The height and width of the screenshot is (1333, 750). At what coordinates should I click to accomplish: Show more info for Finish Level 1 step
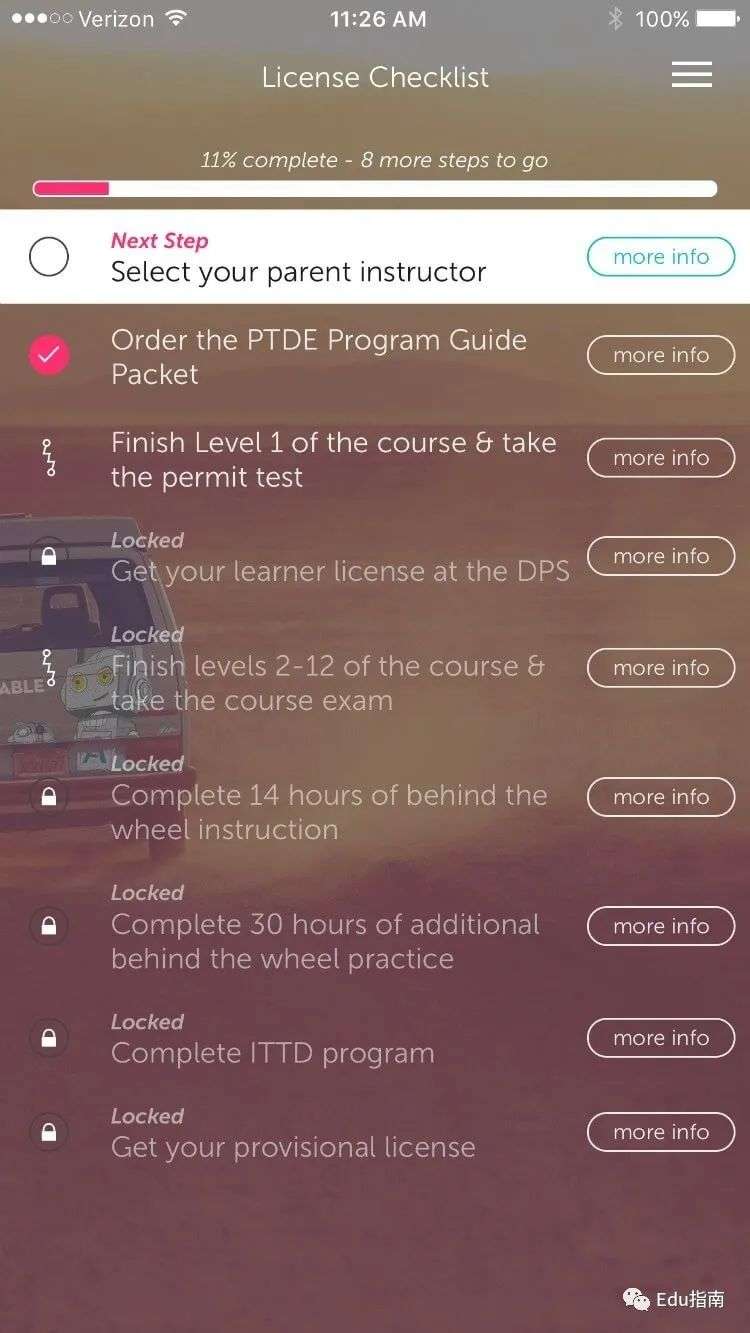[660, 458]
